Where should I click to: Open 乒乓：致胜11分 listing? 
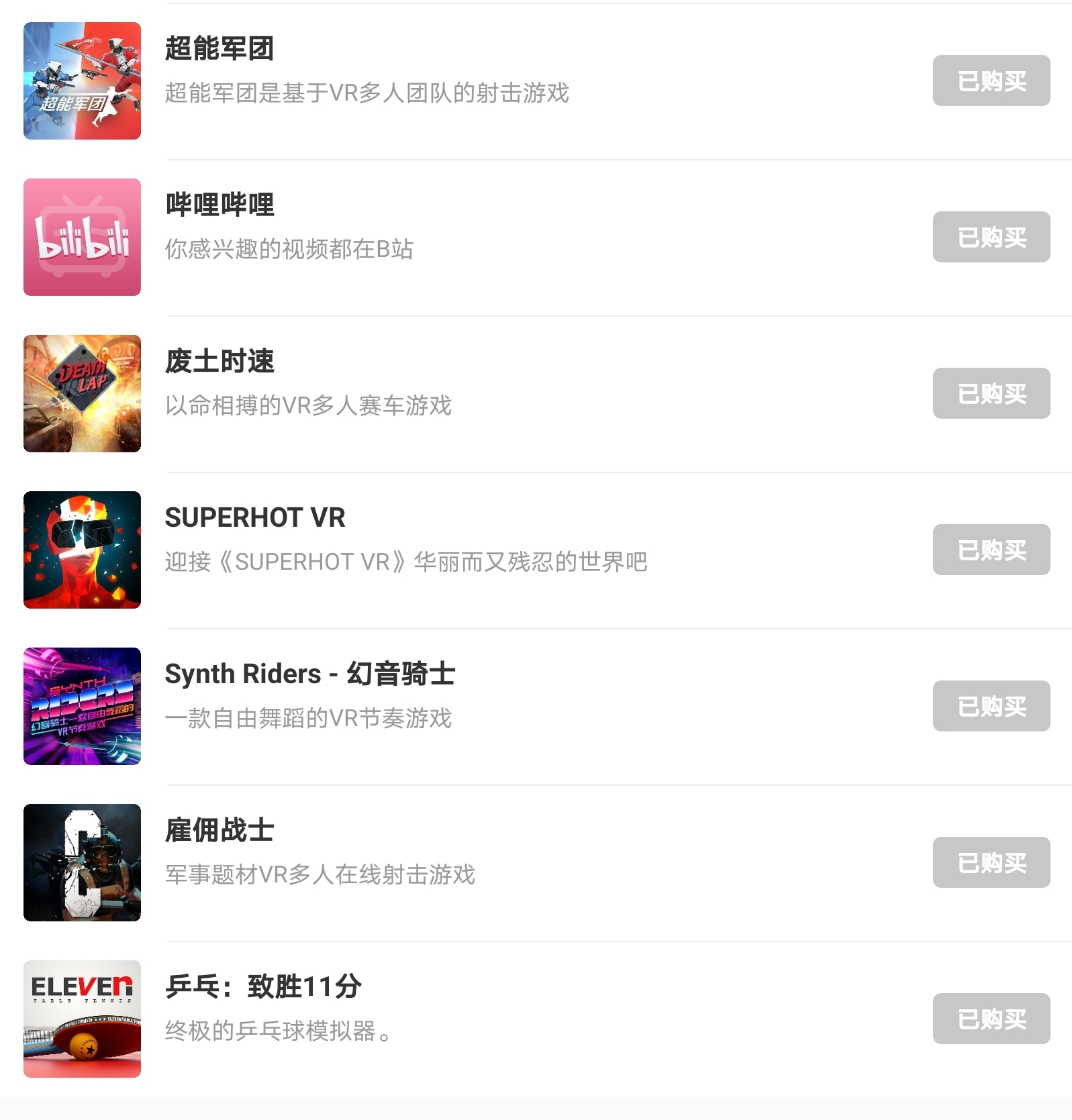pyautogui.click(x=263, y=987)
